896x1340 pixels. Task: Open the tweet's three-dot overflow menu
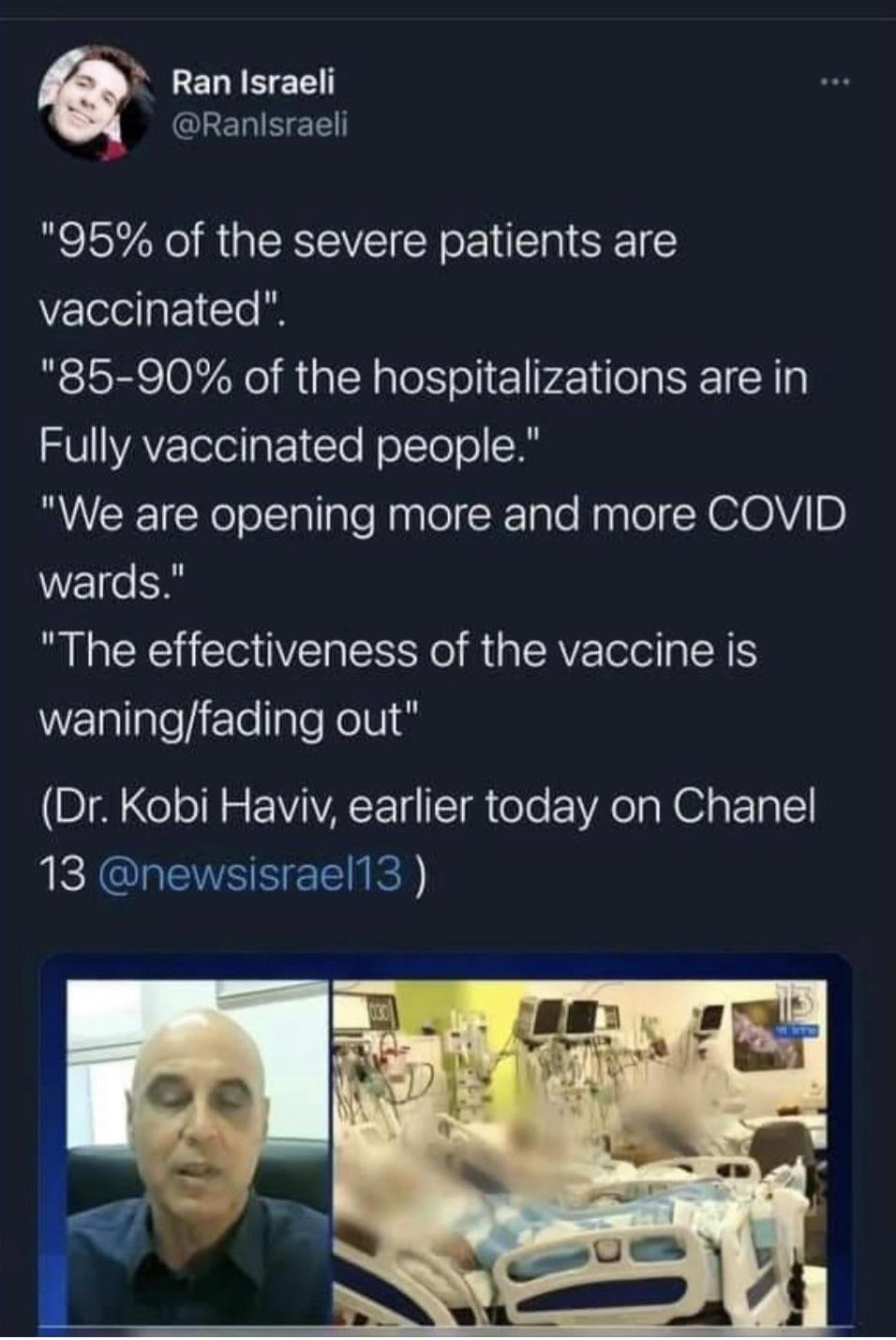[832, 84]
